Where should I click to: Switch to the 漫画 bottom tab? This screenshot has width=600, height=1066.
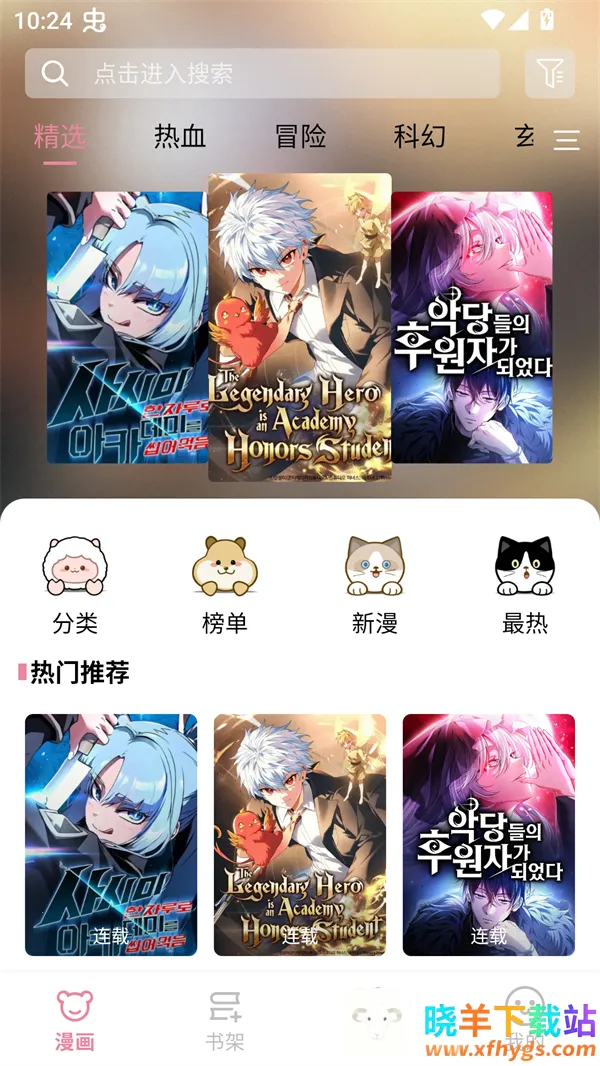75,1020
